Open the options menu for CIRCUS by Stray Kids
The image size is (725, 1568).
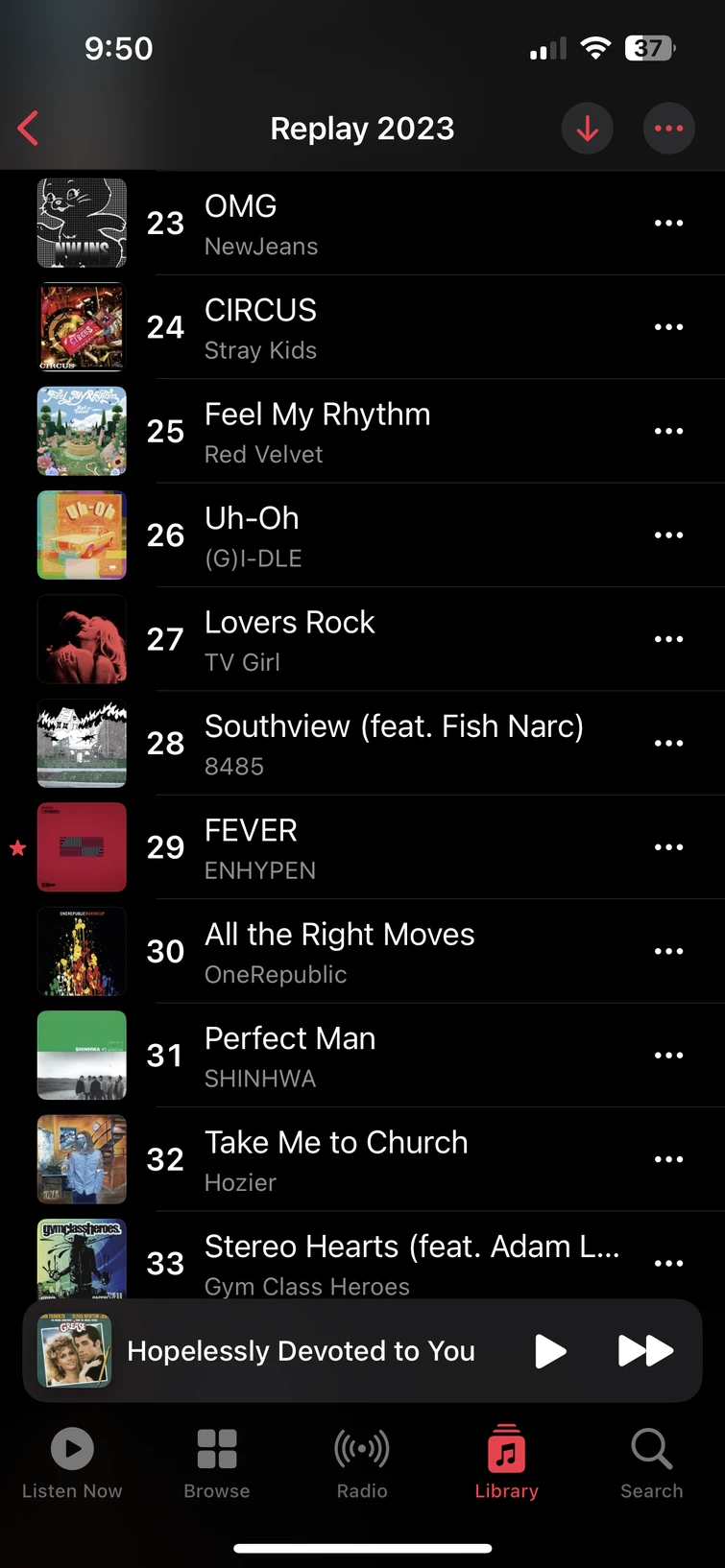point(668,326)
